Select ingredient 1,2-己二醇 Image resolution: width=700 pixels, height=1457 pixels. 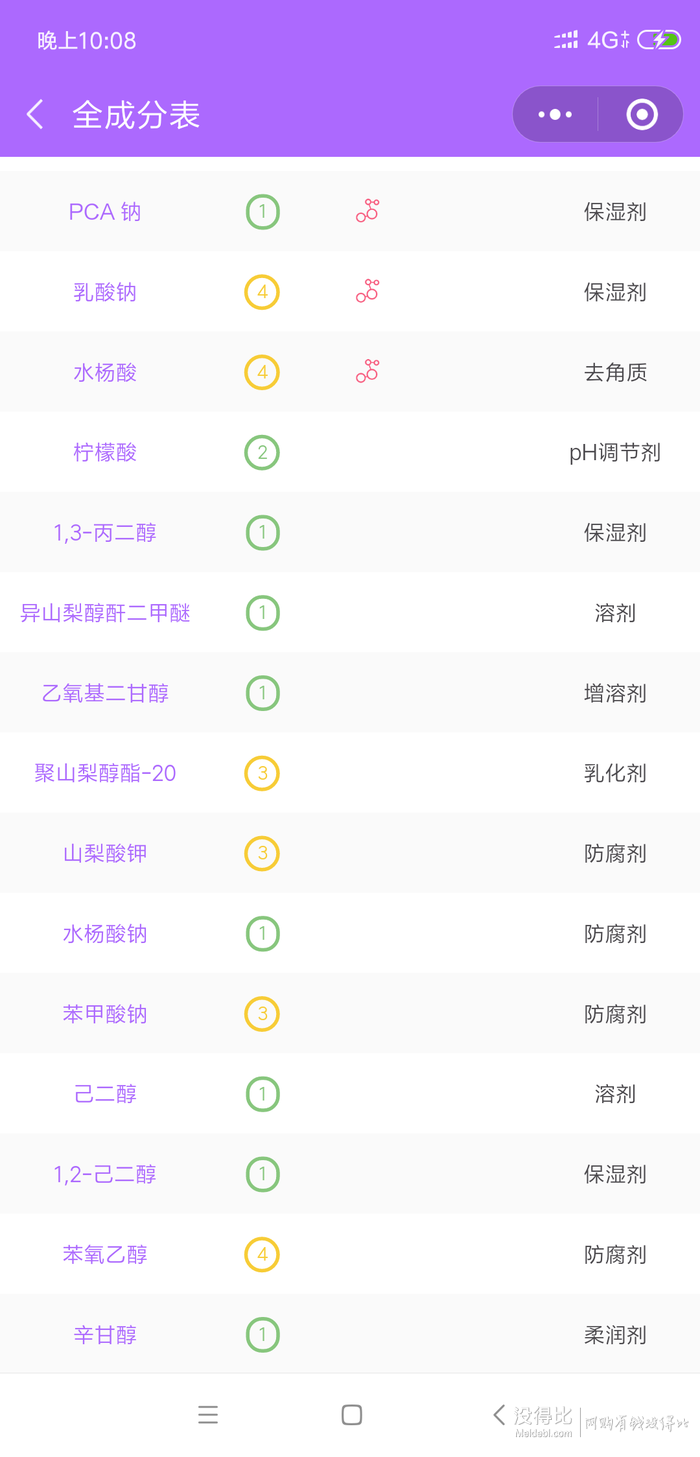click(105, 1173)
